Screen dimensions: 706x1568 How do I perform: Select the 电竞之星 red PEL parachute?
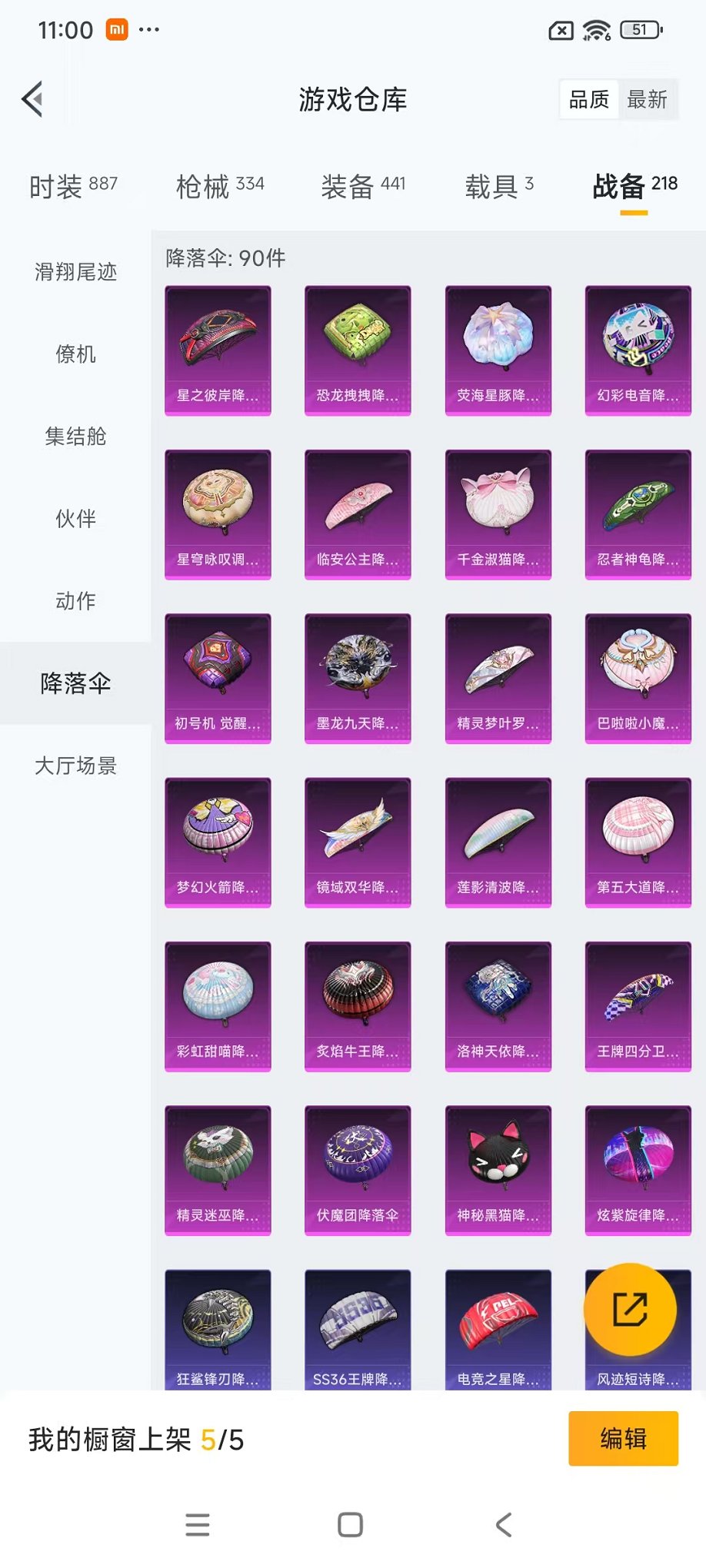(x=498, y=1326)
